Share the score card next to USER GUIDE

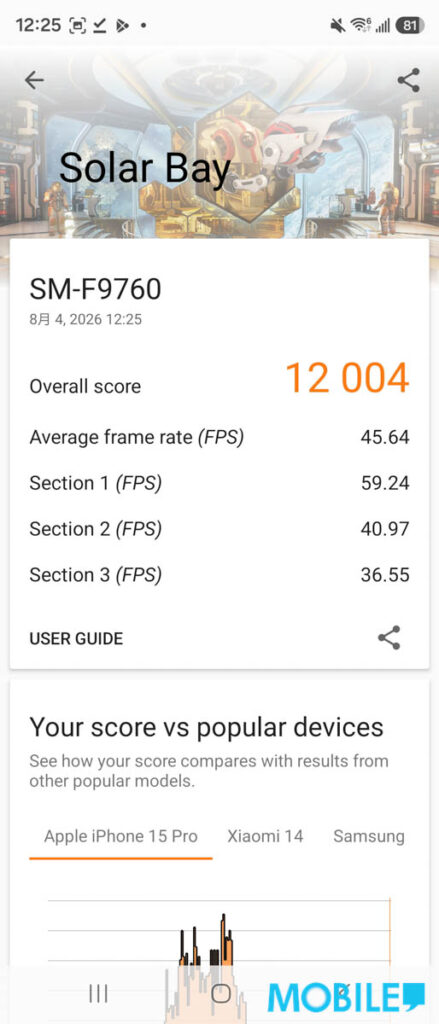389,638
